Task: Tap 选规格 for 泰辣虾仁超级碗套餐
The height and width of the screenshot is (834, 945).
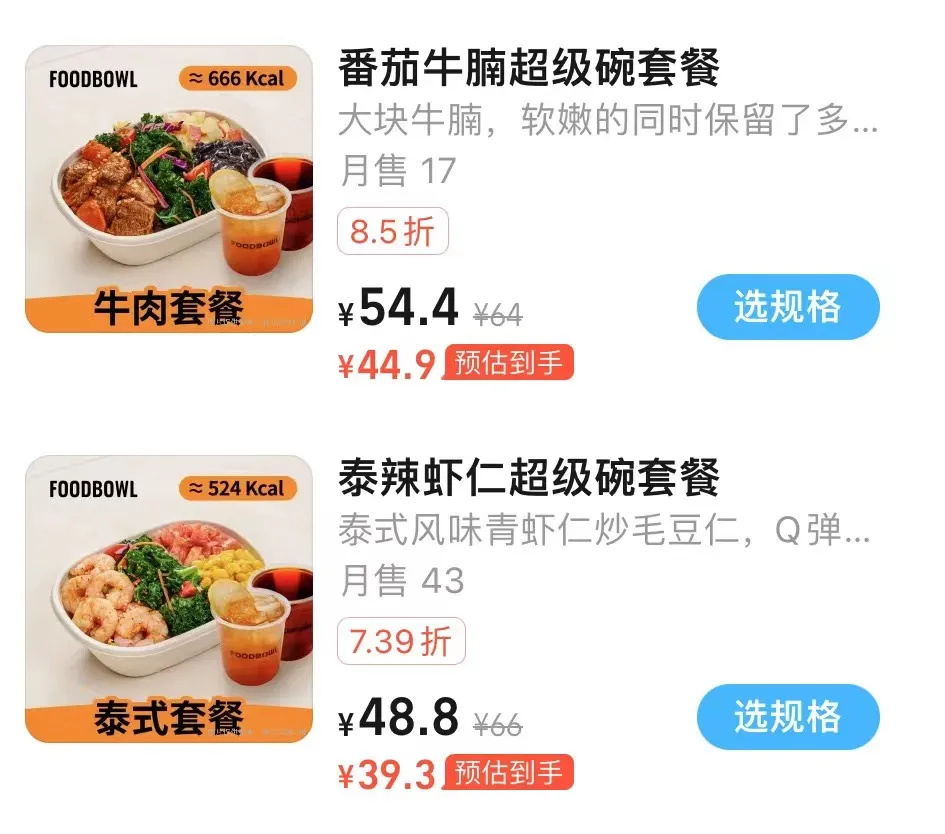Action: coord(787,717)
